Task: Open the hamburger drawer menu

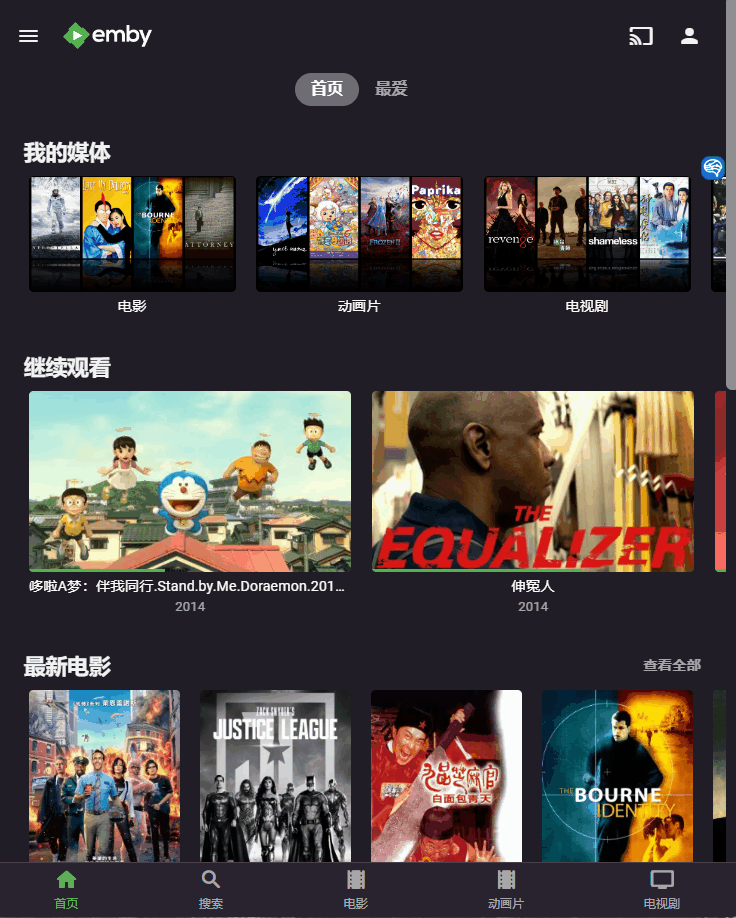Action: point(29,36)
